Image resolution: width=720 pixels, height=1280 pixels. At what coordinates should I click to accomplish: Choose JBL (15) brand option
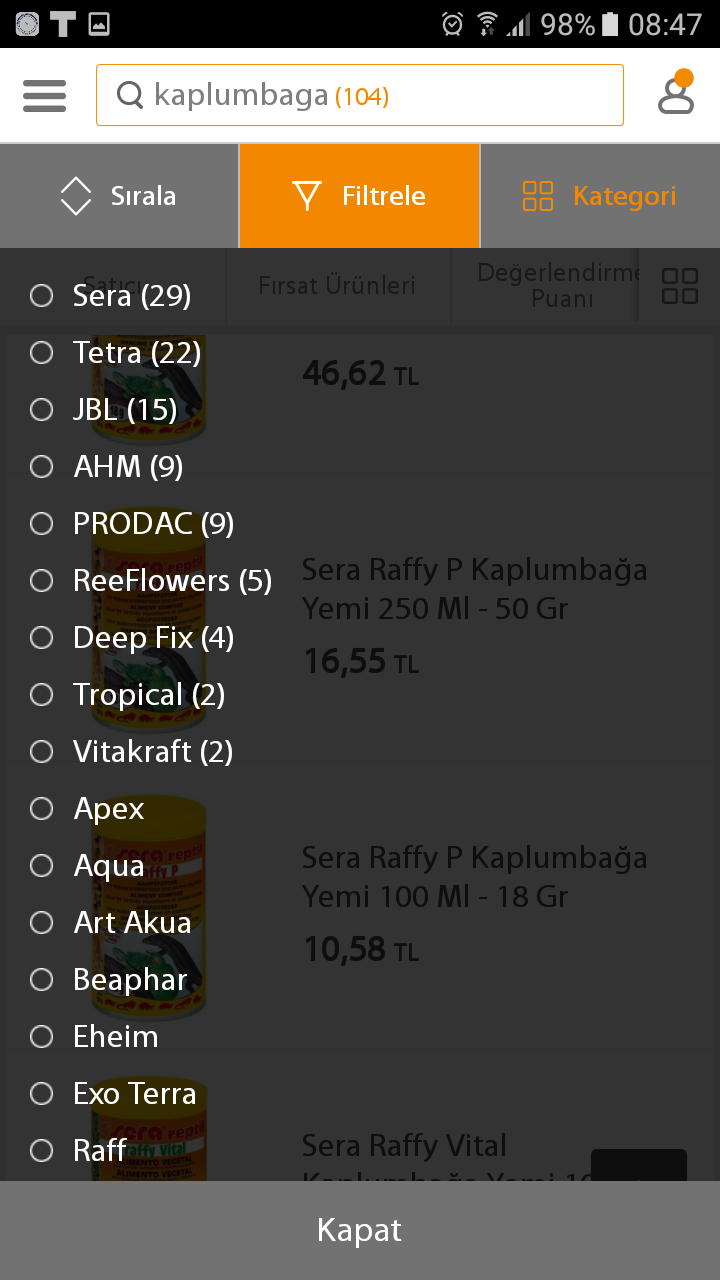[104, 409]
